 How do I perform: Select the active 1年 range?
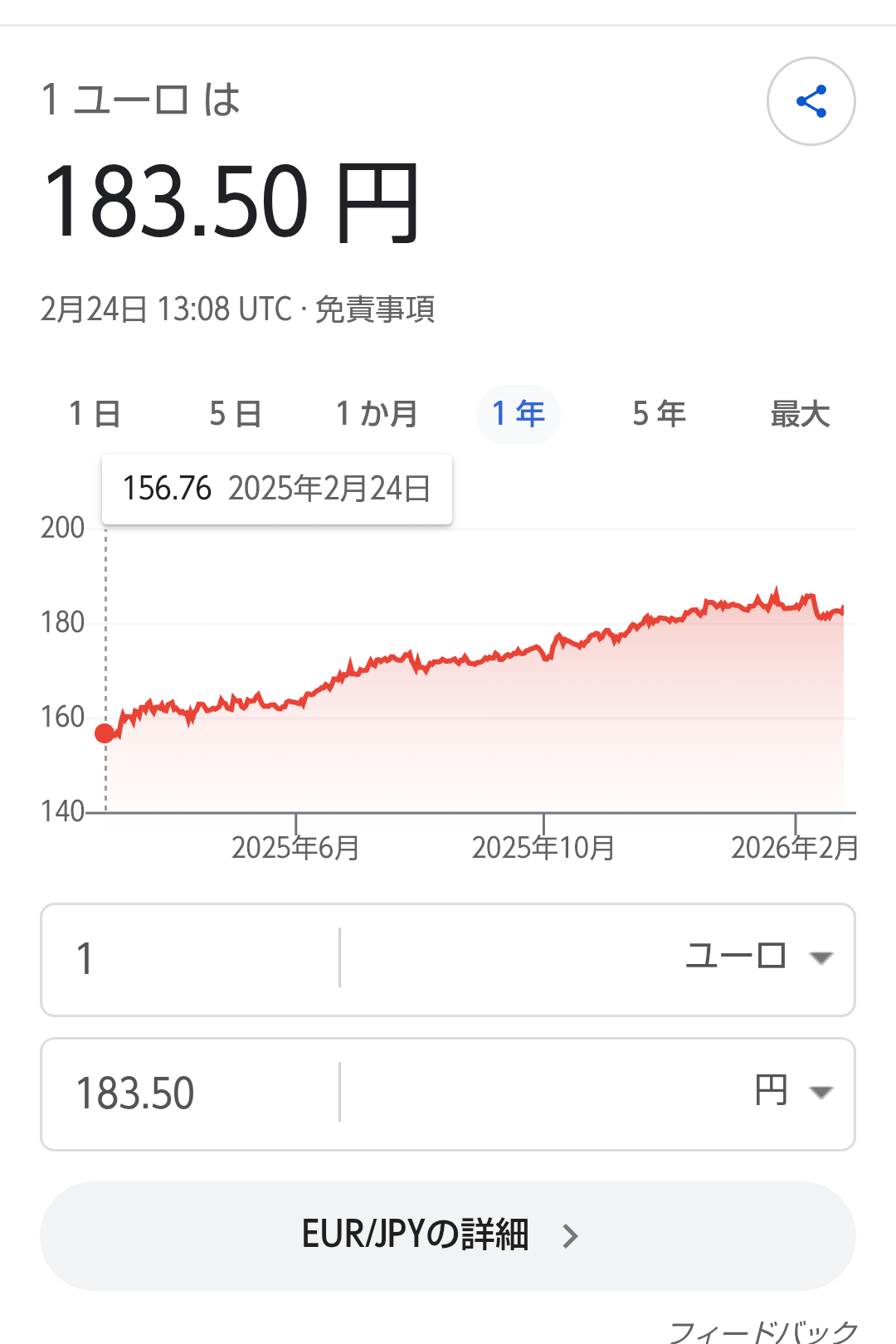click(518, 413)
